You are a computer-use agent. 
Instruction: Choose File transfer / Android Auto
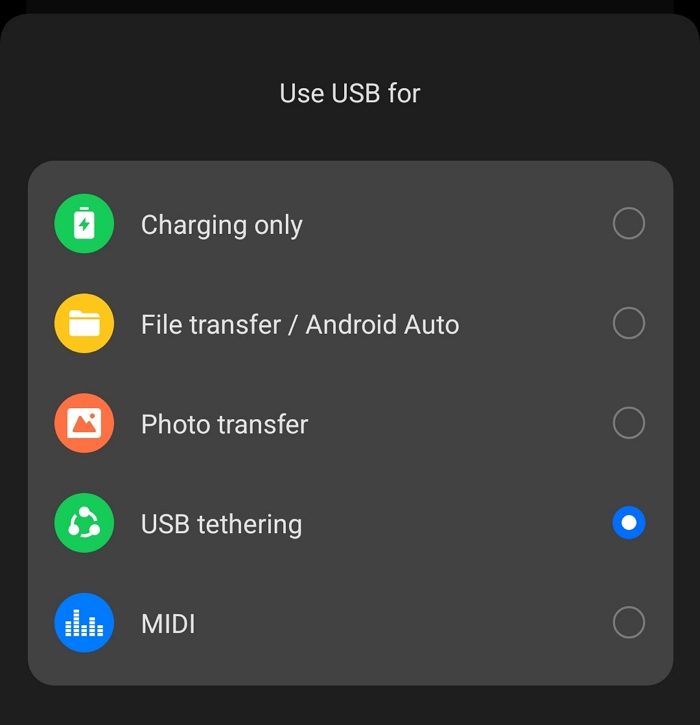(x=350, y=324)
